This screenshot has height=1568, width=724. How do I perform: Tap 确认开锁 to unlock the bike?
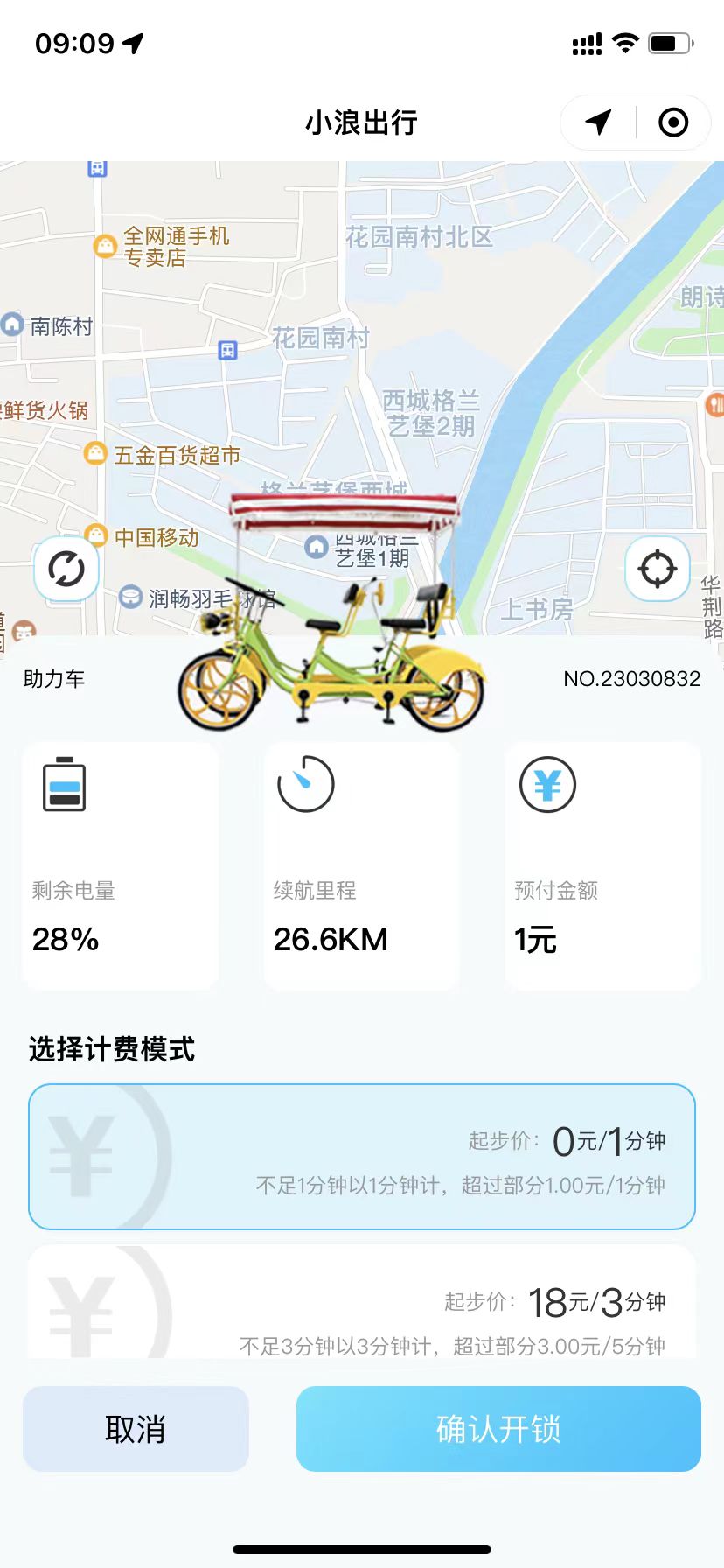(x=498, y=1429)
